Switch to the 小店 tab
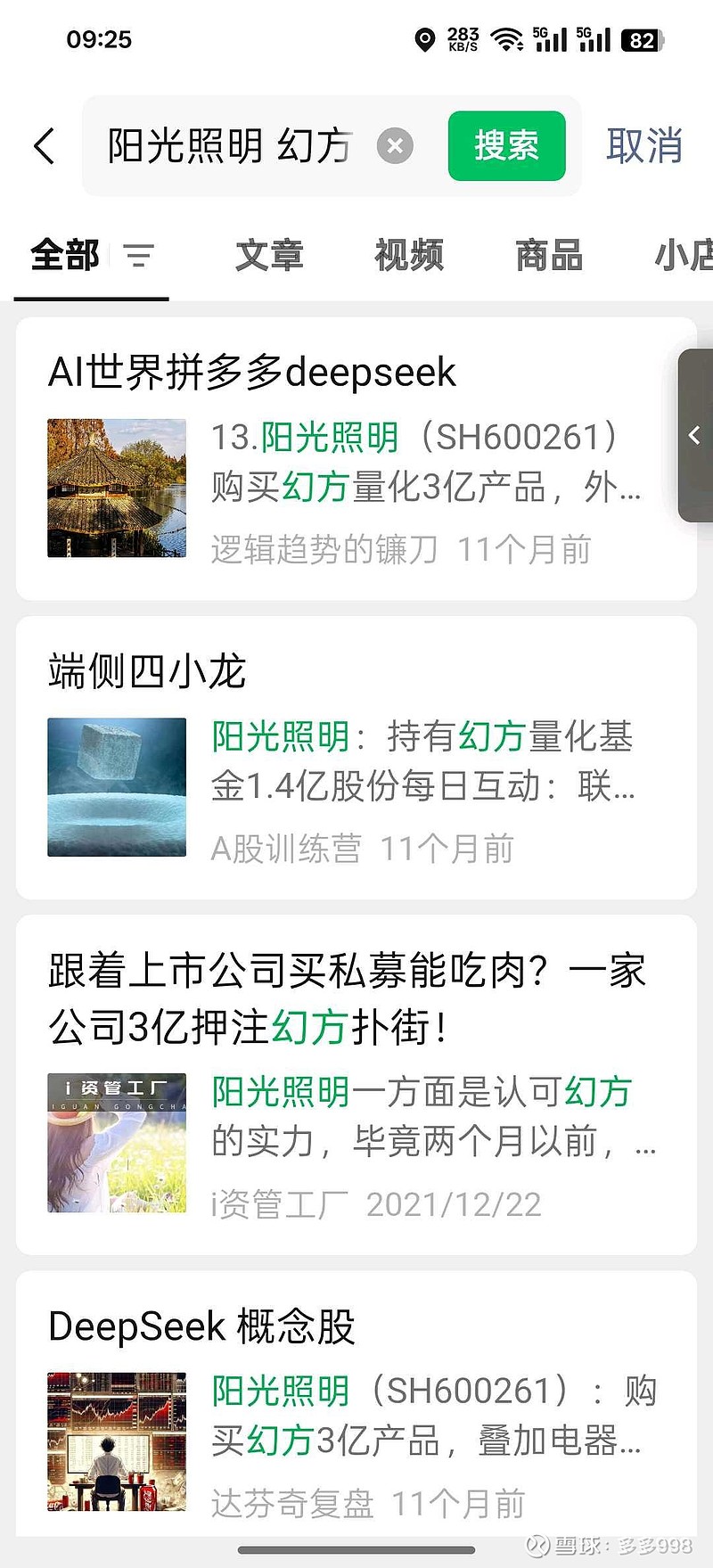Image resolution: width=713 pixels, height=1568 pixels. point(684,256)
